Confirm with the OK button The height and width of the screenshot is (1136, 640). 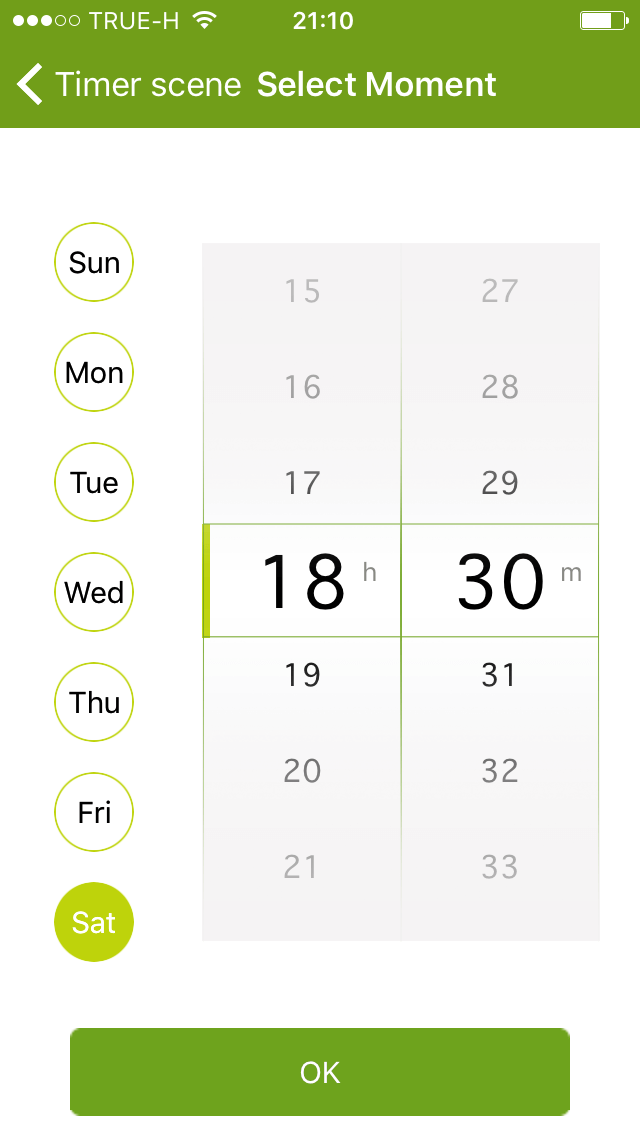click(320, 1072)
